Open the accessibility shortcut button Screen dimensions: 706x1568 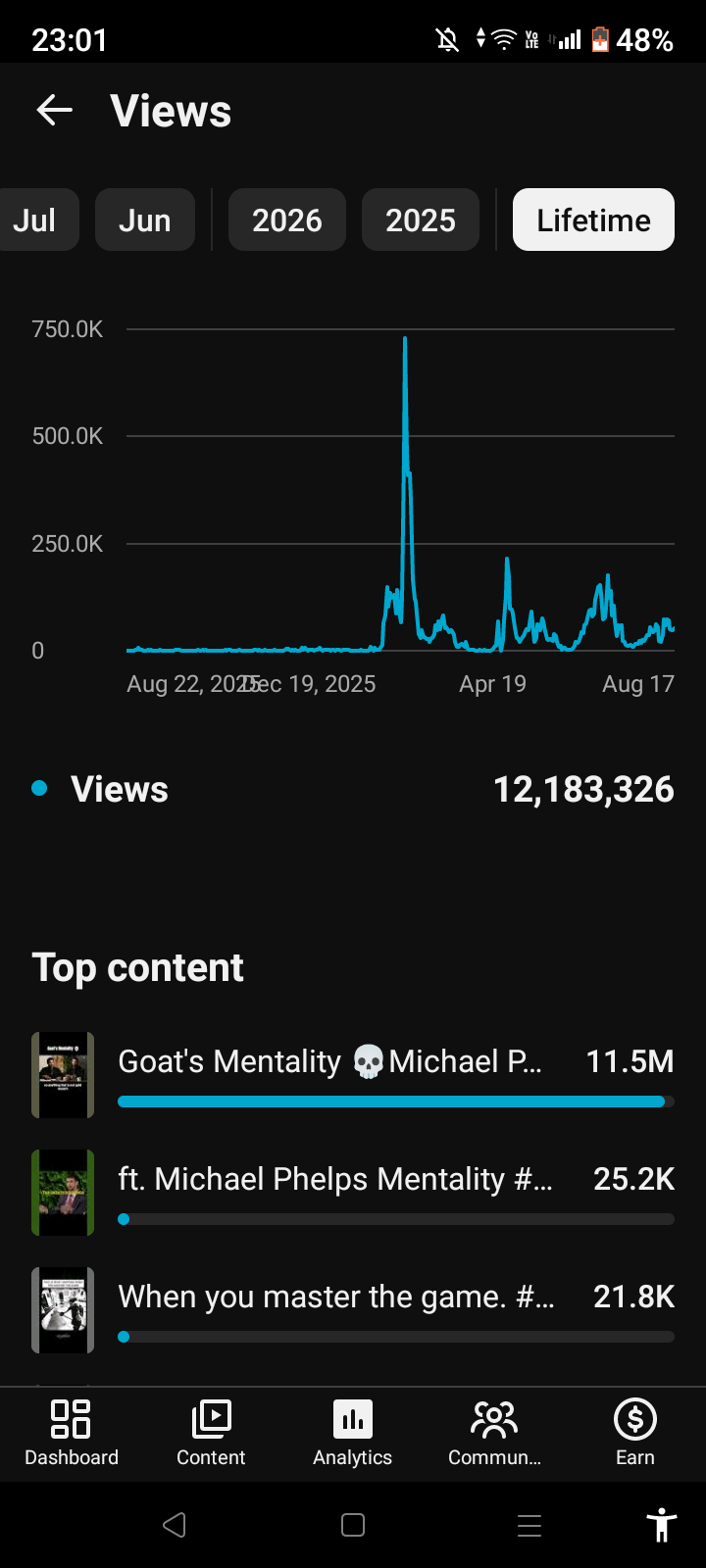(x=662, y=1525)
